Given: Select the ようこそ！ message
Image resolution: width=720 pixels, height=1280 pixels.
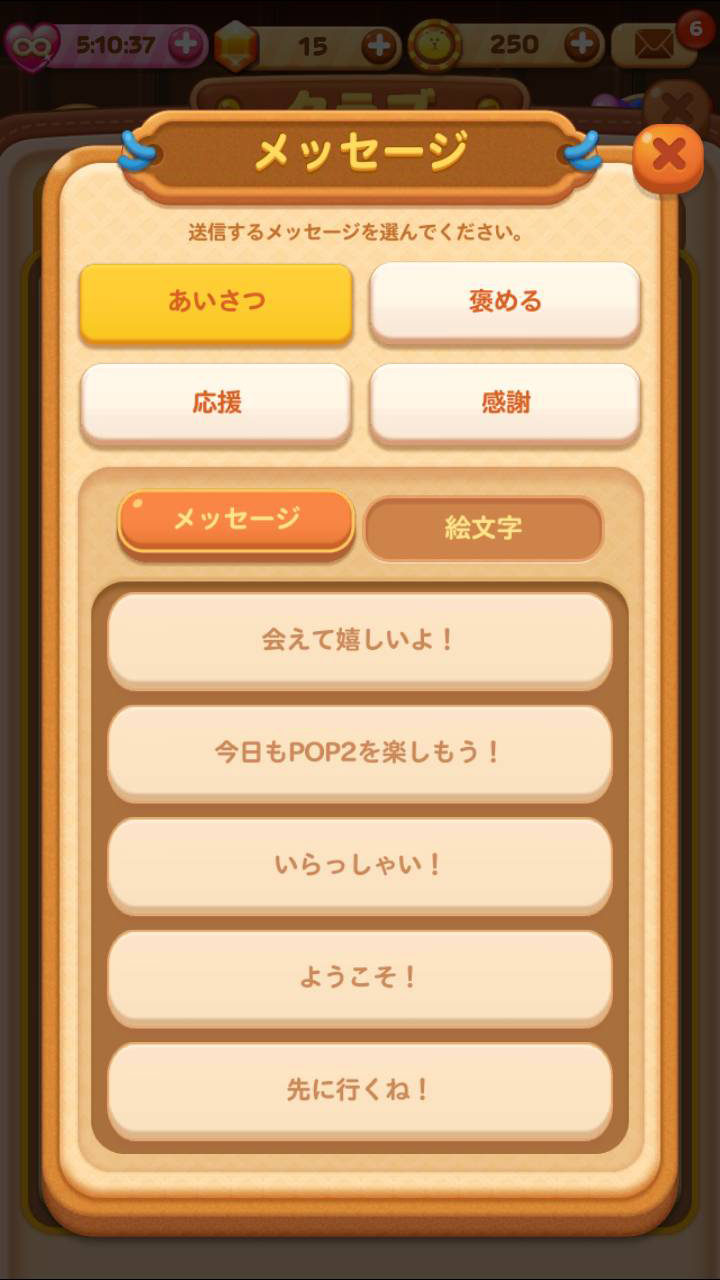Looking at the screenshot, I should (359, 977).
